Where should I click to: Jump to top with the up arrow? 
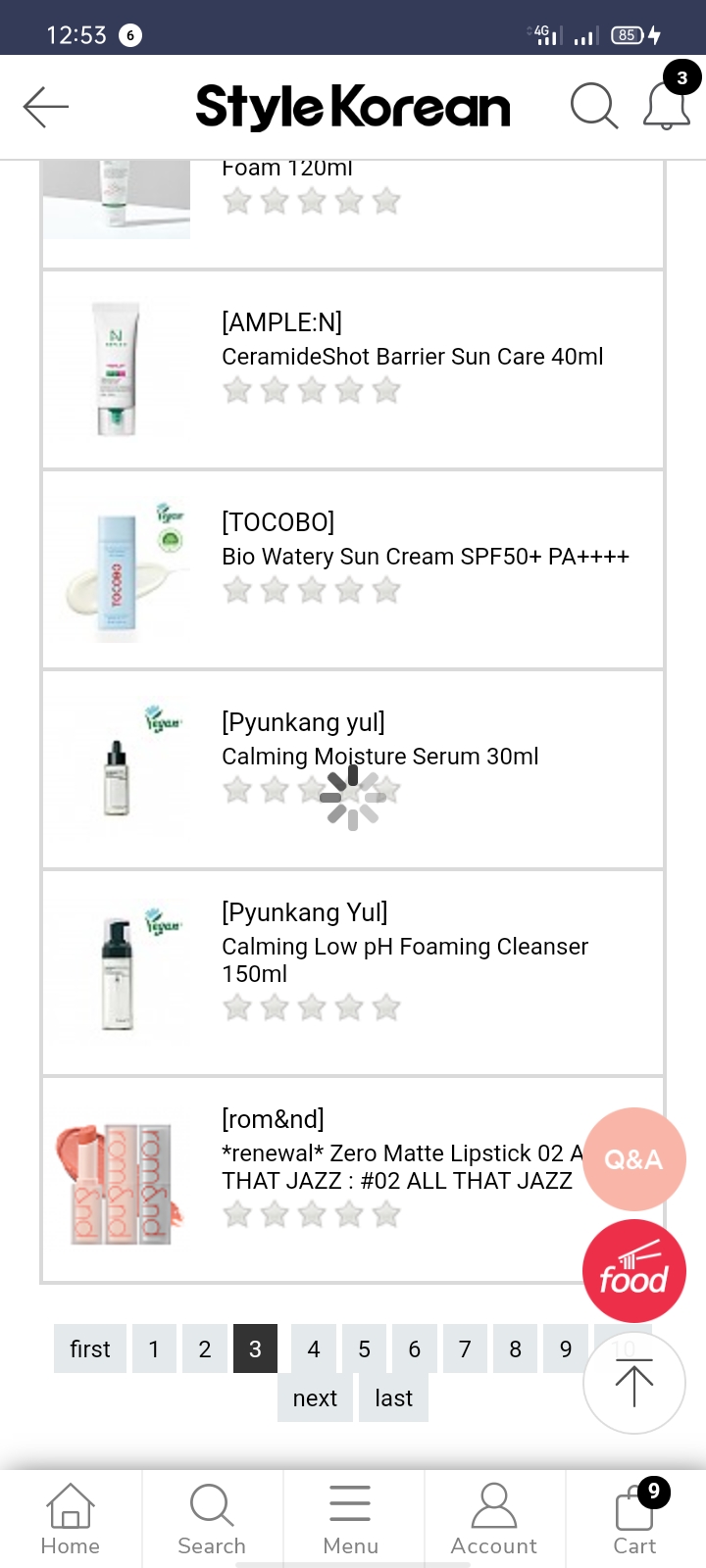(x=633, y=1384)
